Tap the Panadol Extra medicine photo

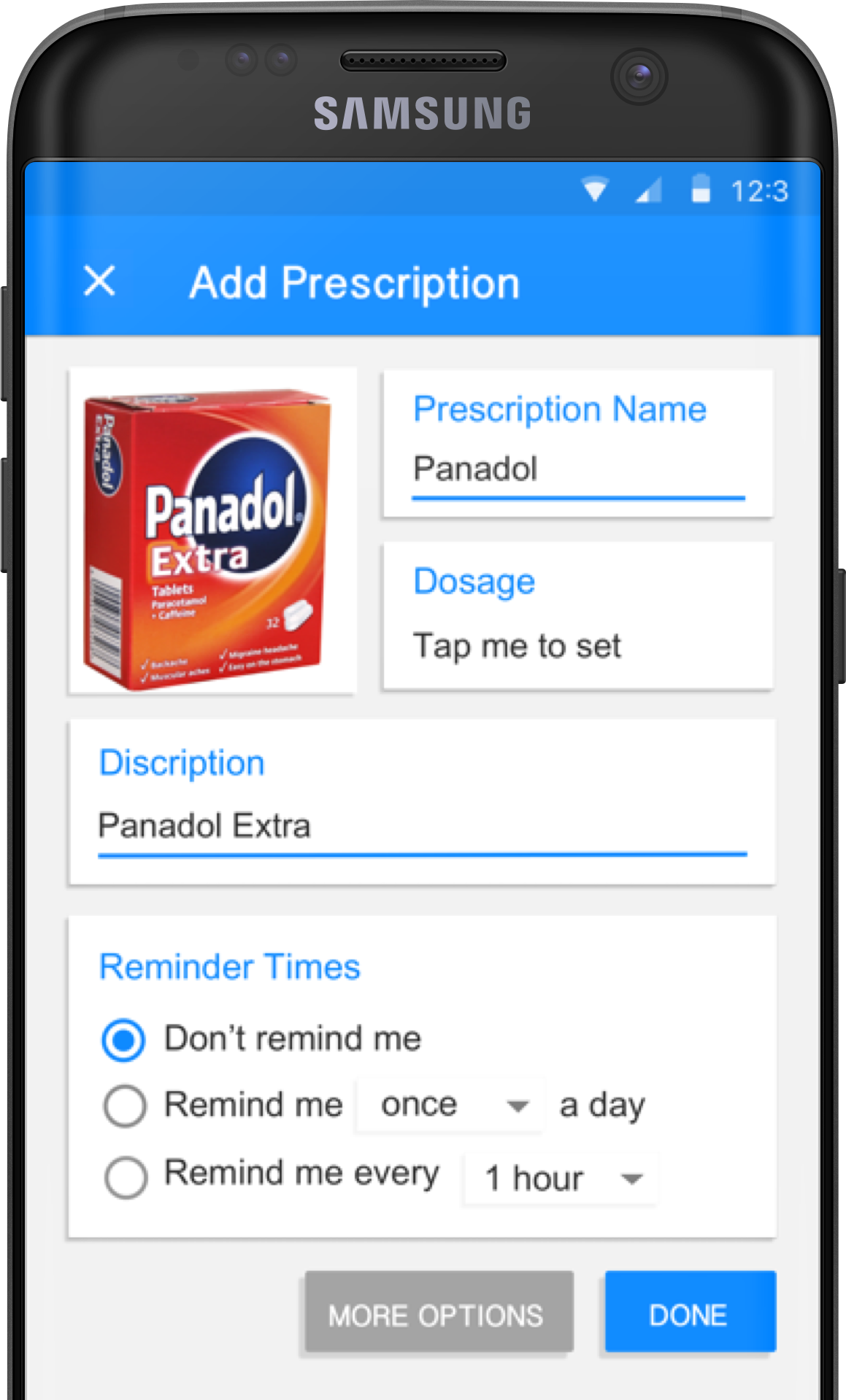[212, 532]
